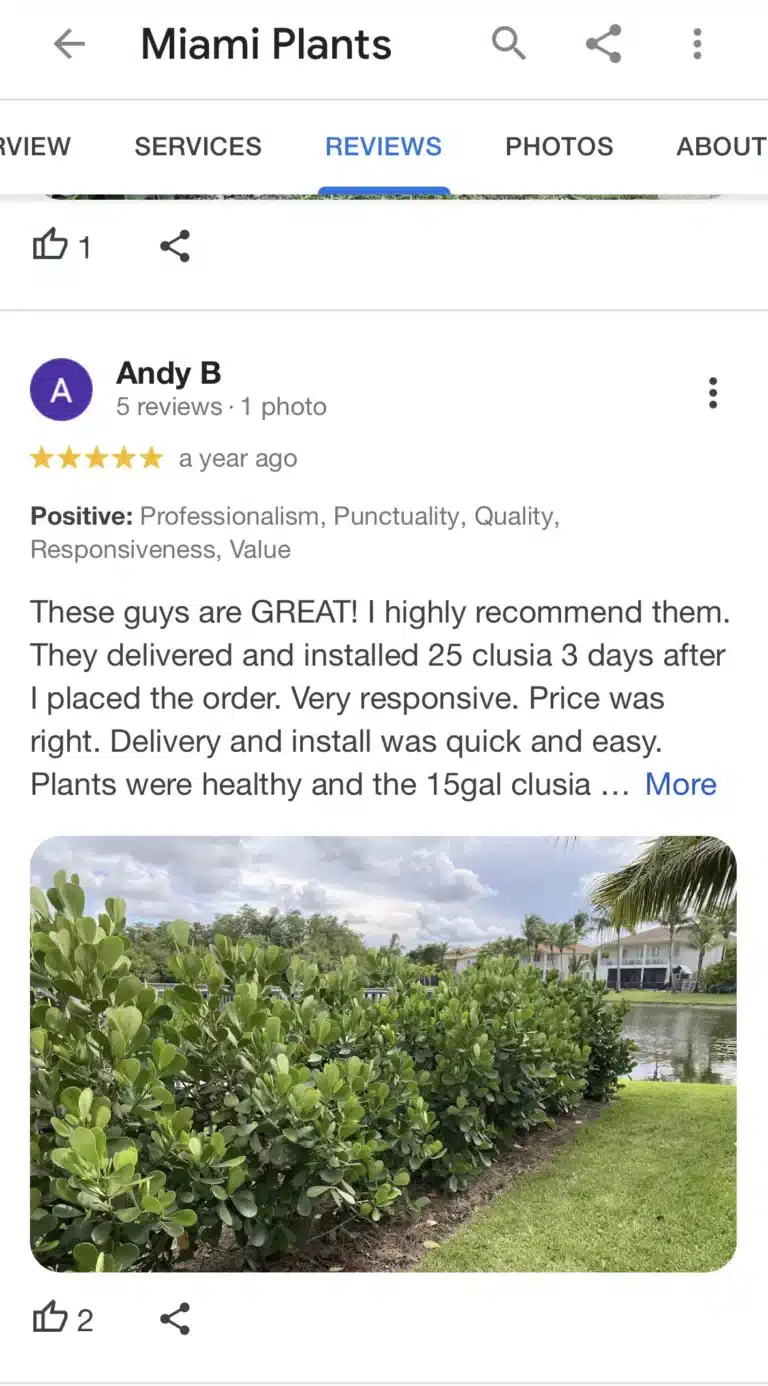Share Andy B's review

(x=175, y=1318)
